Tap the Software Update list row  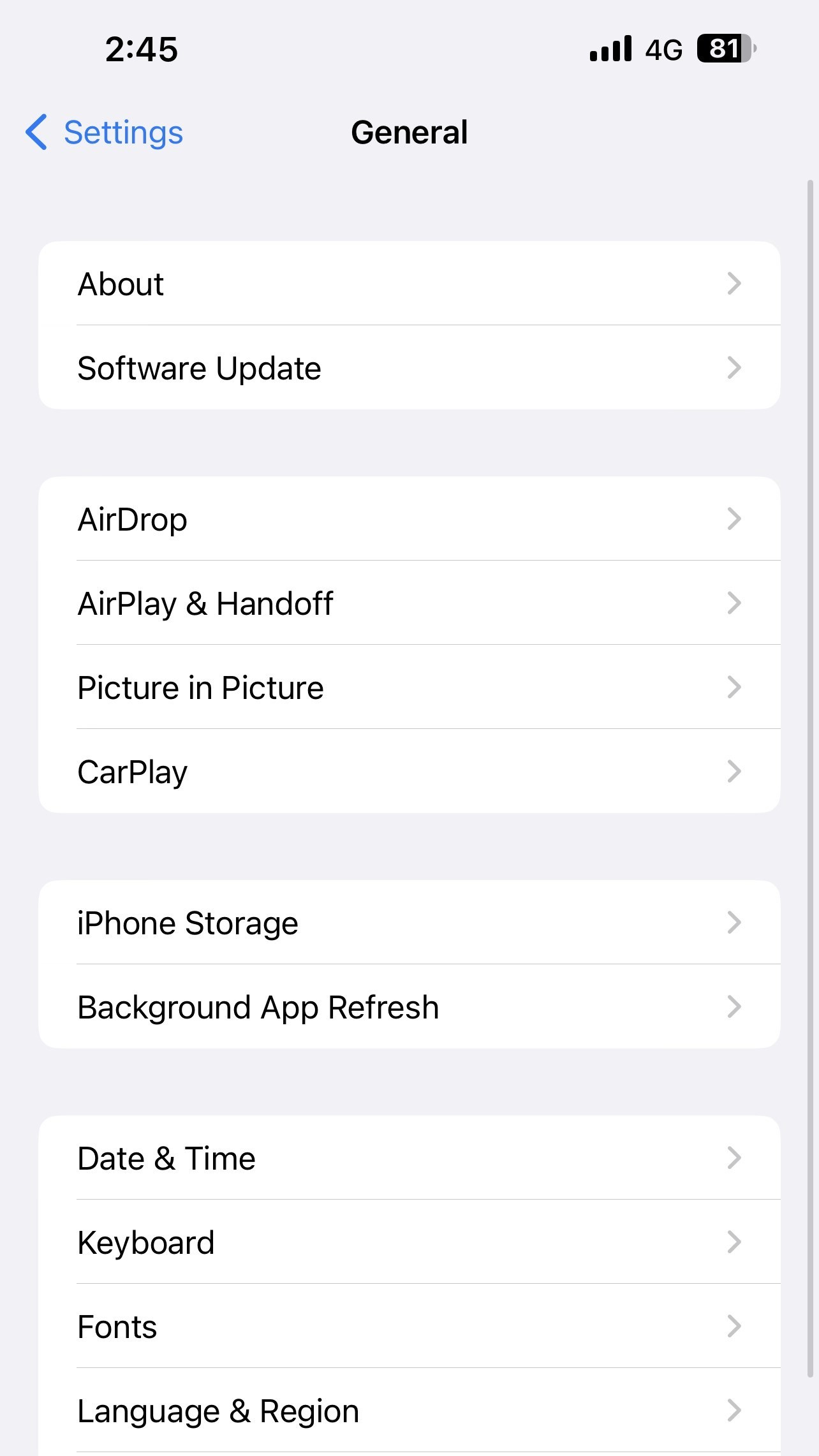tap(409, 367)
